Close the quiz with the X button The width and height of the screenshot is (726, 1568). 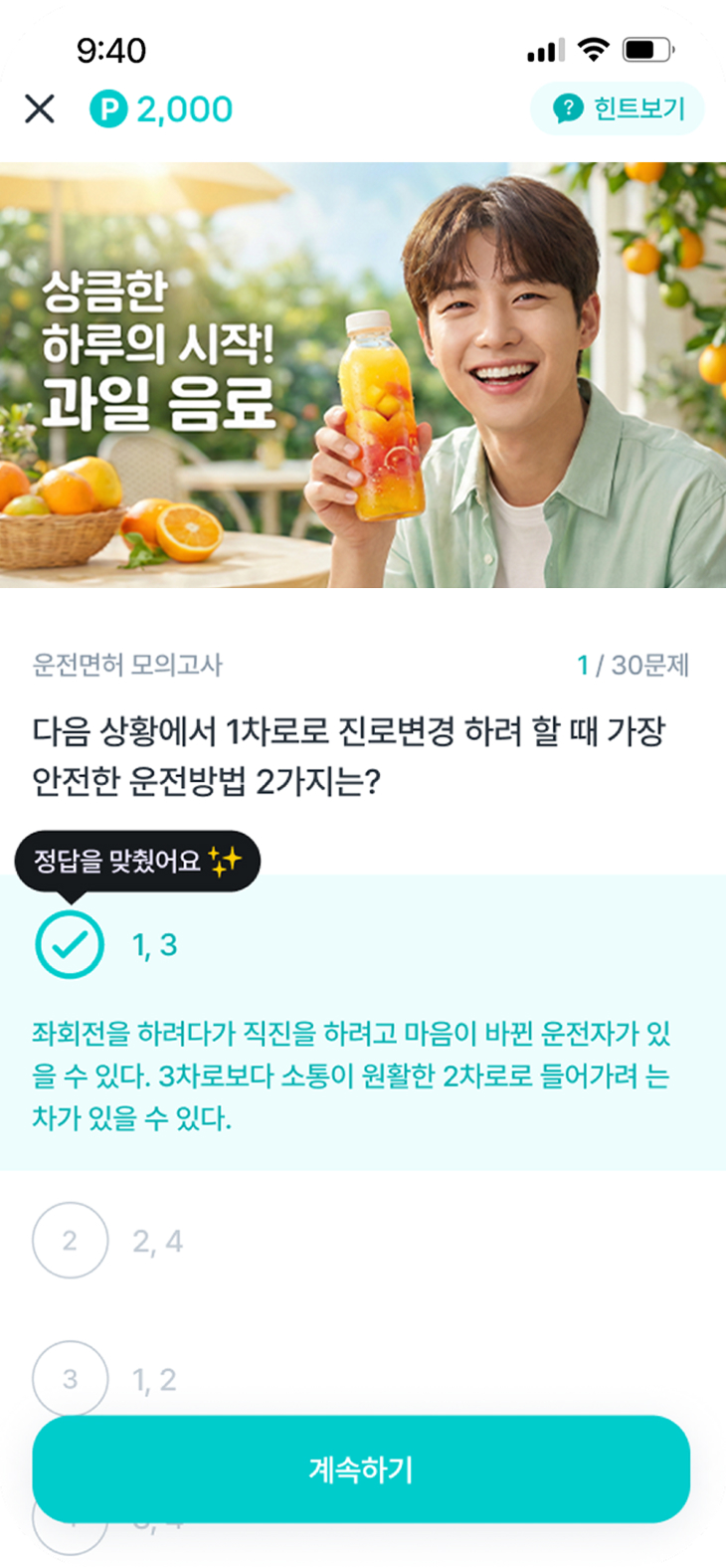coord(39,109)
